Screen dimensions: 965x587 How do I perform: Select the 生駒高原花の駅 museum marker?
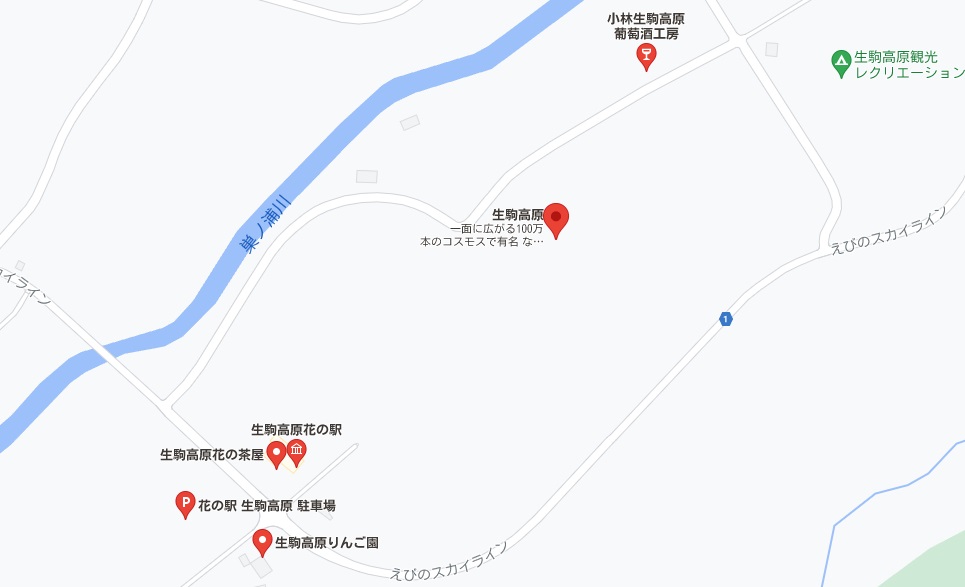pyautogui.click(x=296, y=452)
